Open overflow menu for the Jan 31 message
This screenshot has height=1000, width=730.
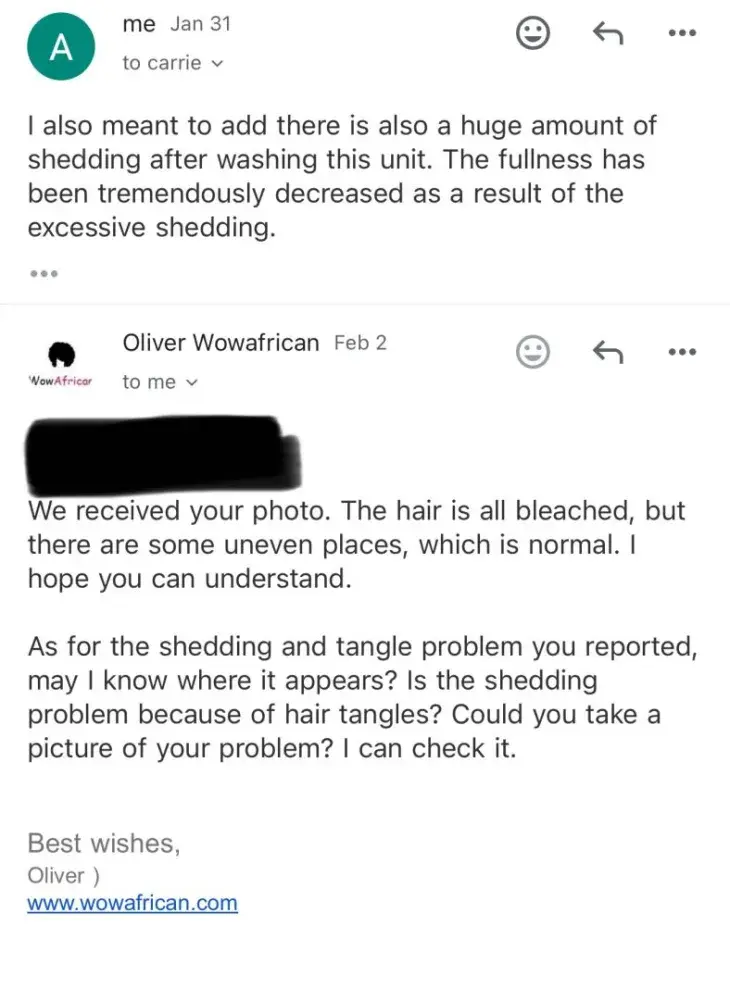681,34
